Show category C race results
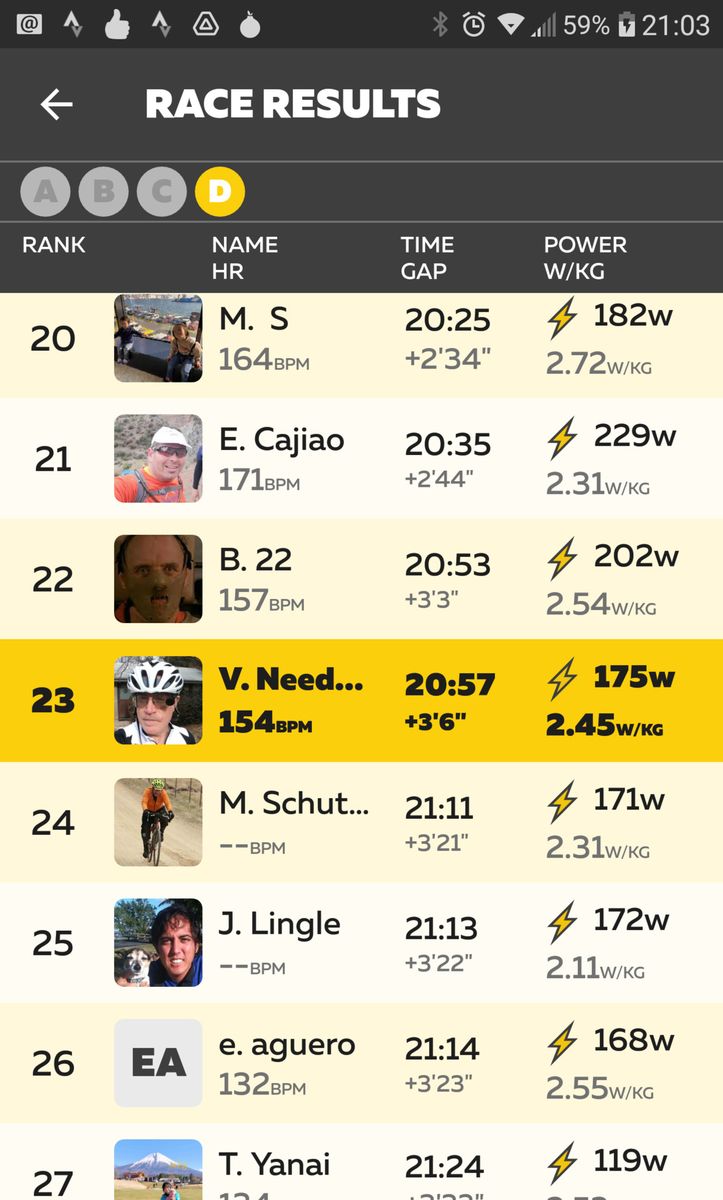Viewport: 723px width, 1200px height. 161,191
